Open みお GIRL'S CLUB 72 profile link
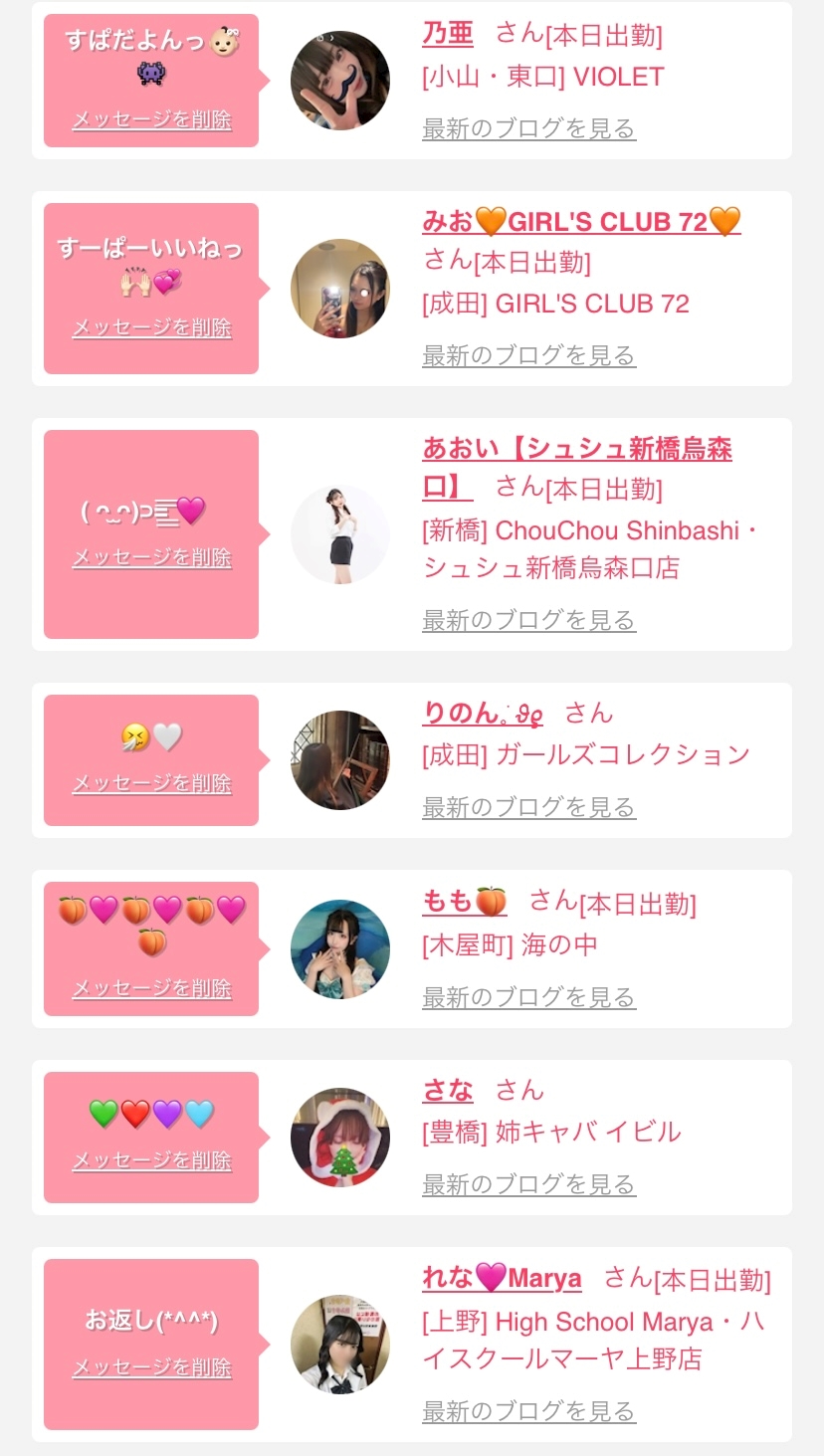 581,221
